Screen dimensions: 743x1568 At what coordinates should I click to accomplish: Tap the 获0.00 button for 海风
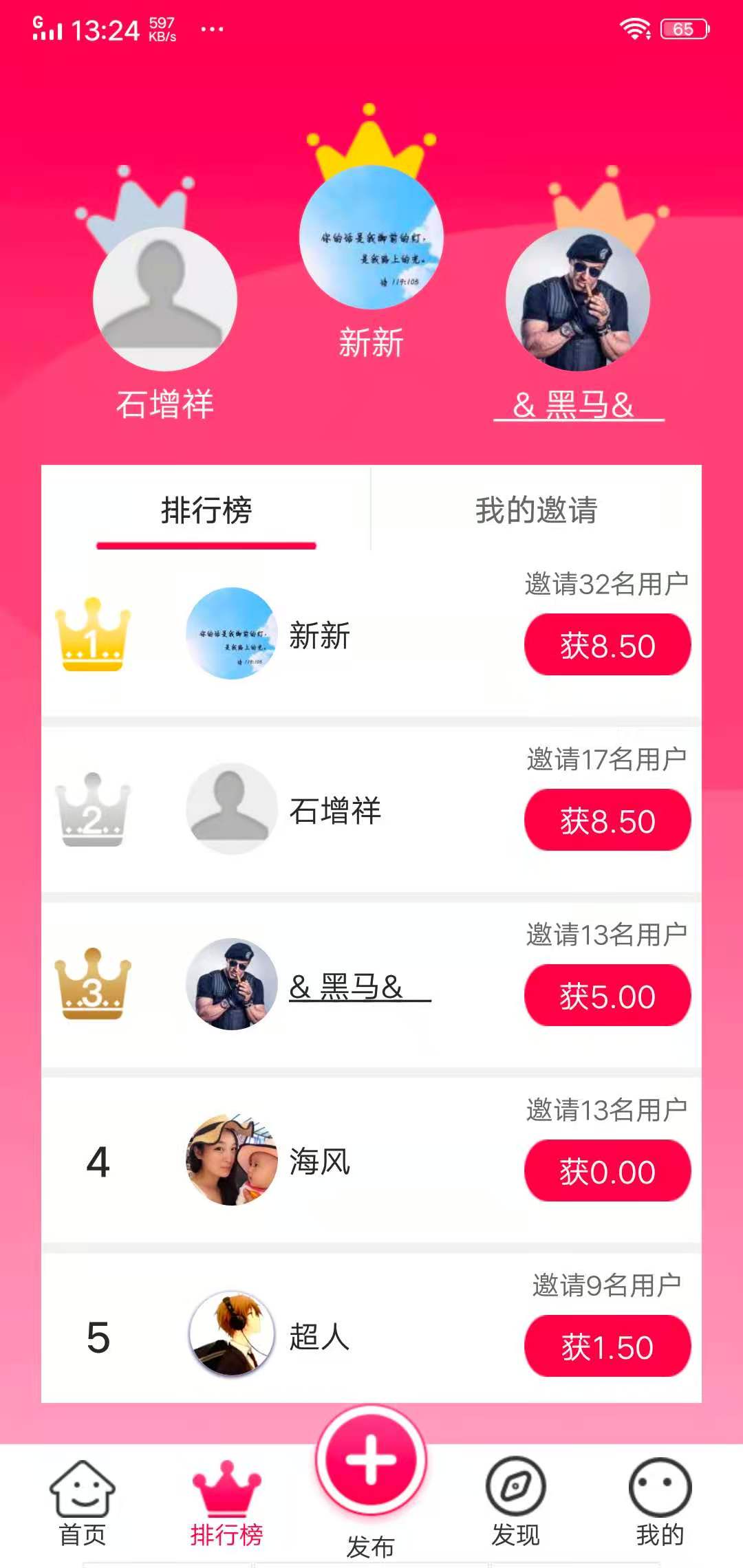[607, 1171]
